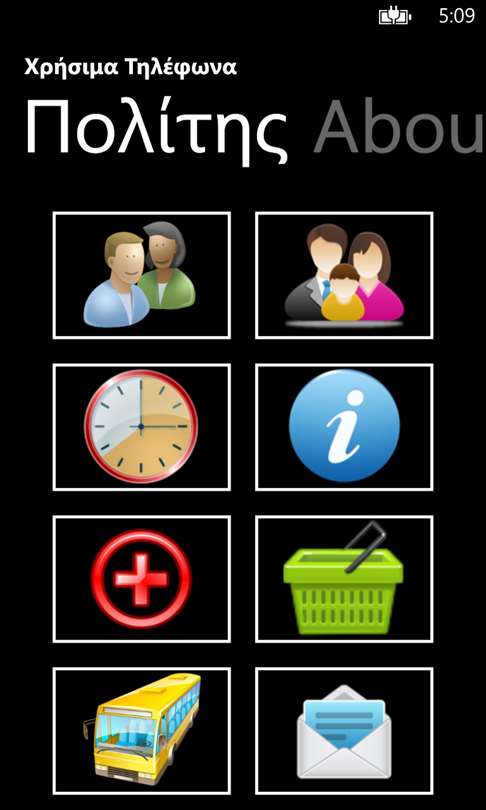
Task: Open the red medical cross tile
Action: pos(142,579)
